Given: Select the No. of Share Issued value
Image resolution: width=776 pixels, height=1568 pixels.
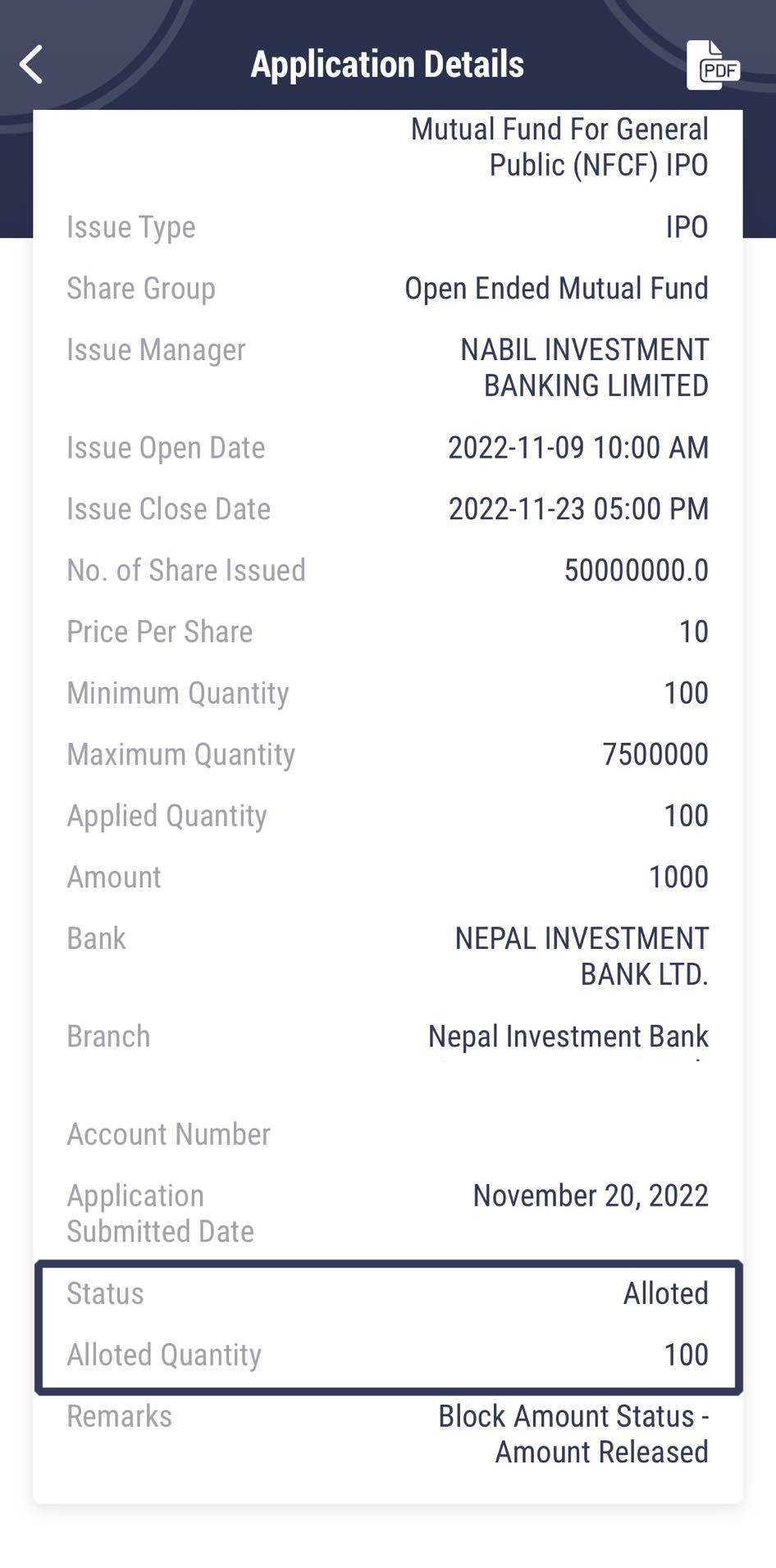Looking at the screenshot, I should [637, 570].
